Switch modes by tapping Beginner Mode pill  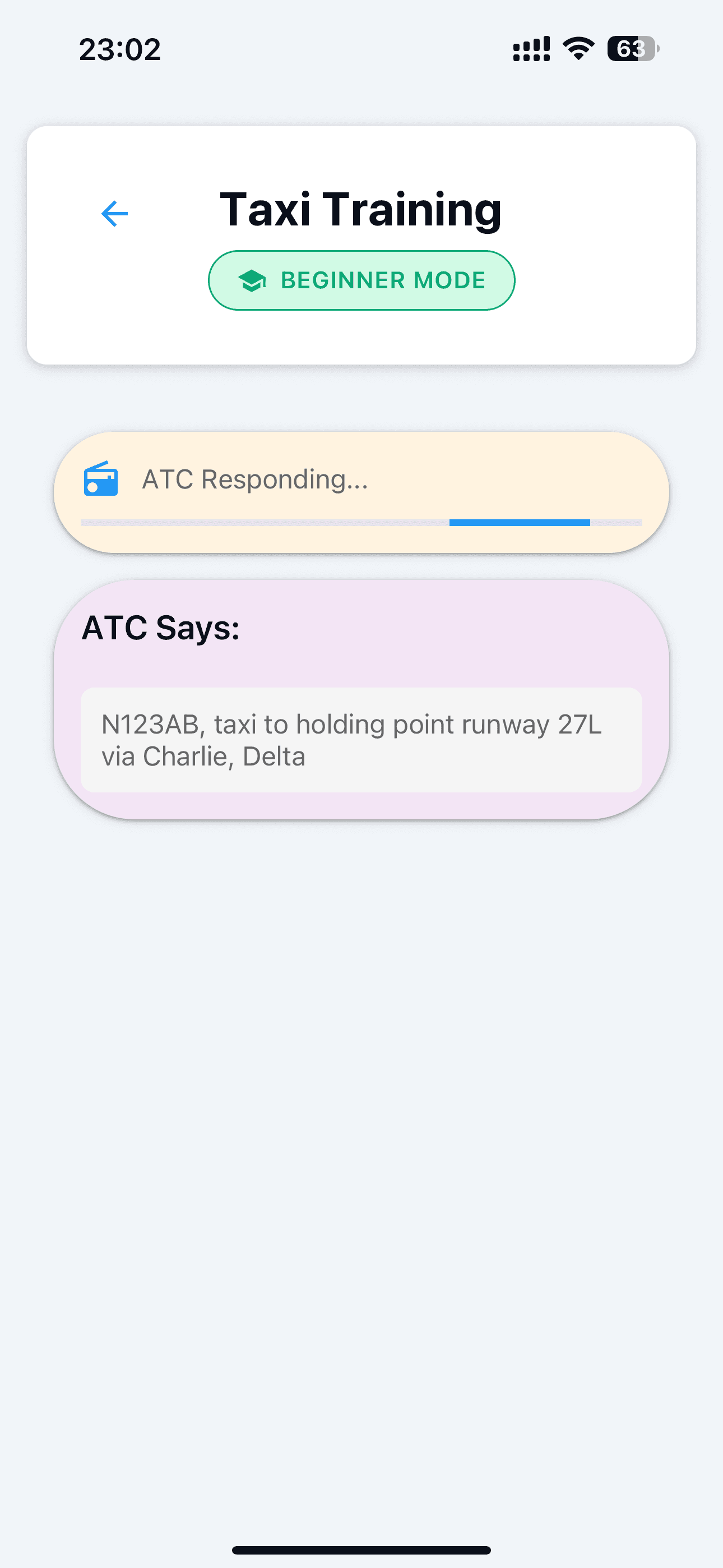(361, 280)
